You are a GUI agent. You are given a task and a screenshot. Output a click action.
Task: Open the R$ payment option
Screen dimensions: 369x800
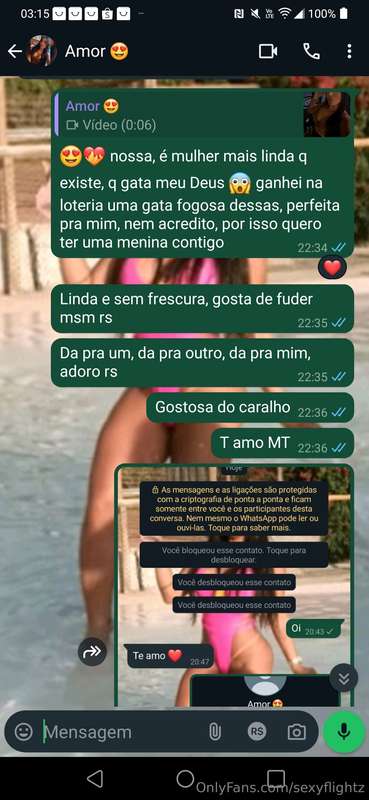pyautogui.click(x=257, y=732)
